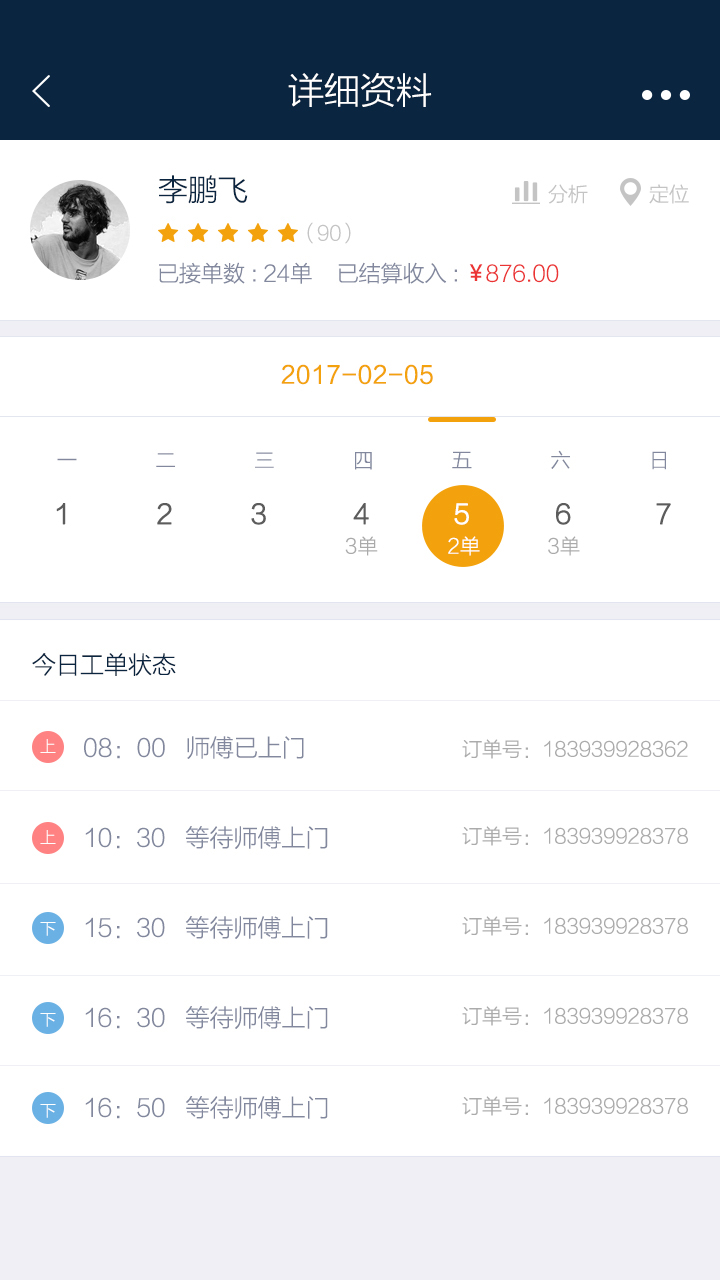This screenshot has height=1280, width=720.
Task: View 李鹏飞's profile photo
Action: pyautogui.click(x=80, y=230)
